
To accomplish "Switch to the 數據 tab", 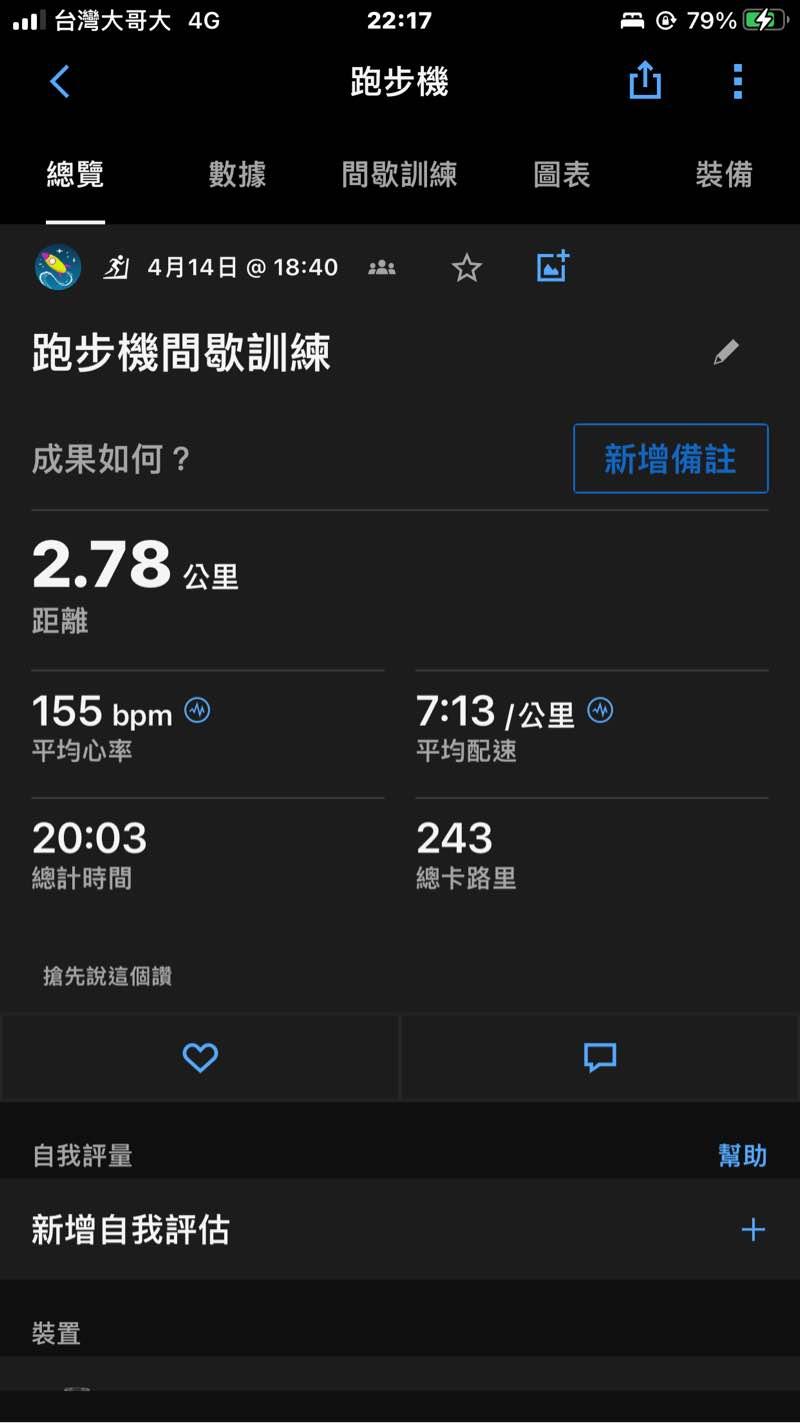I will 237,175.
